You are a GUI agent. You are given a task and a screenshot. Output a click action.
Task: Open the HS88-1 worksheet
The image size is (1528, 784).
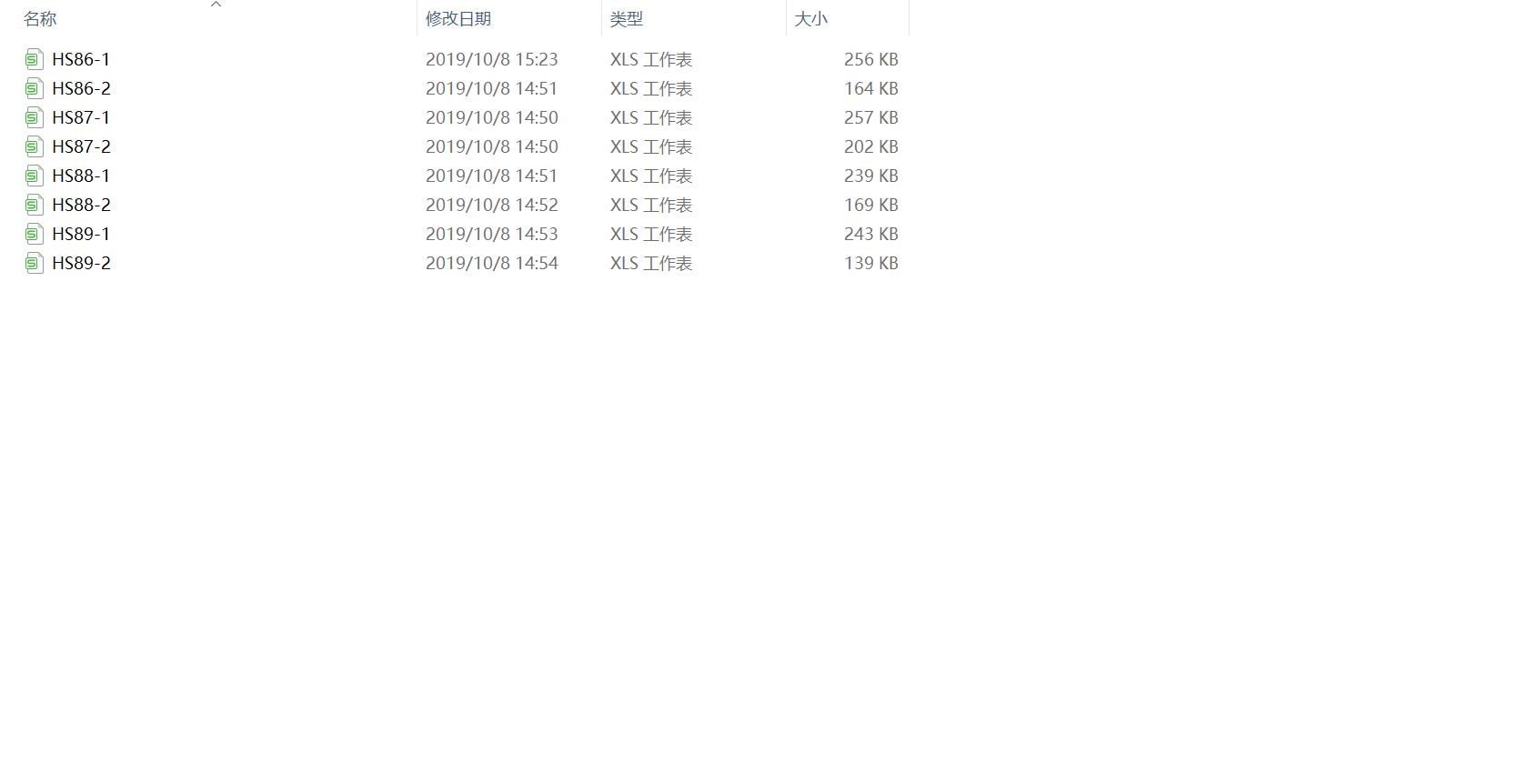80,176
